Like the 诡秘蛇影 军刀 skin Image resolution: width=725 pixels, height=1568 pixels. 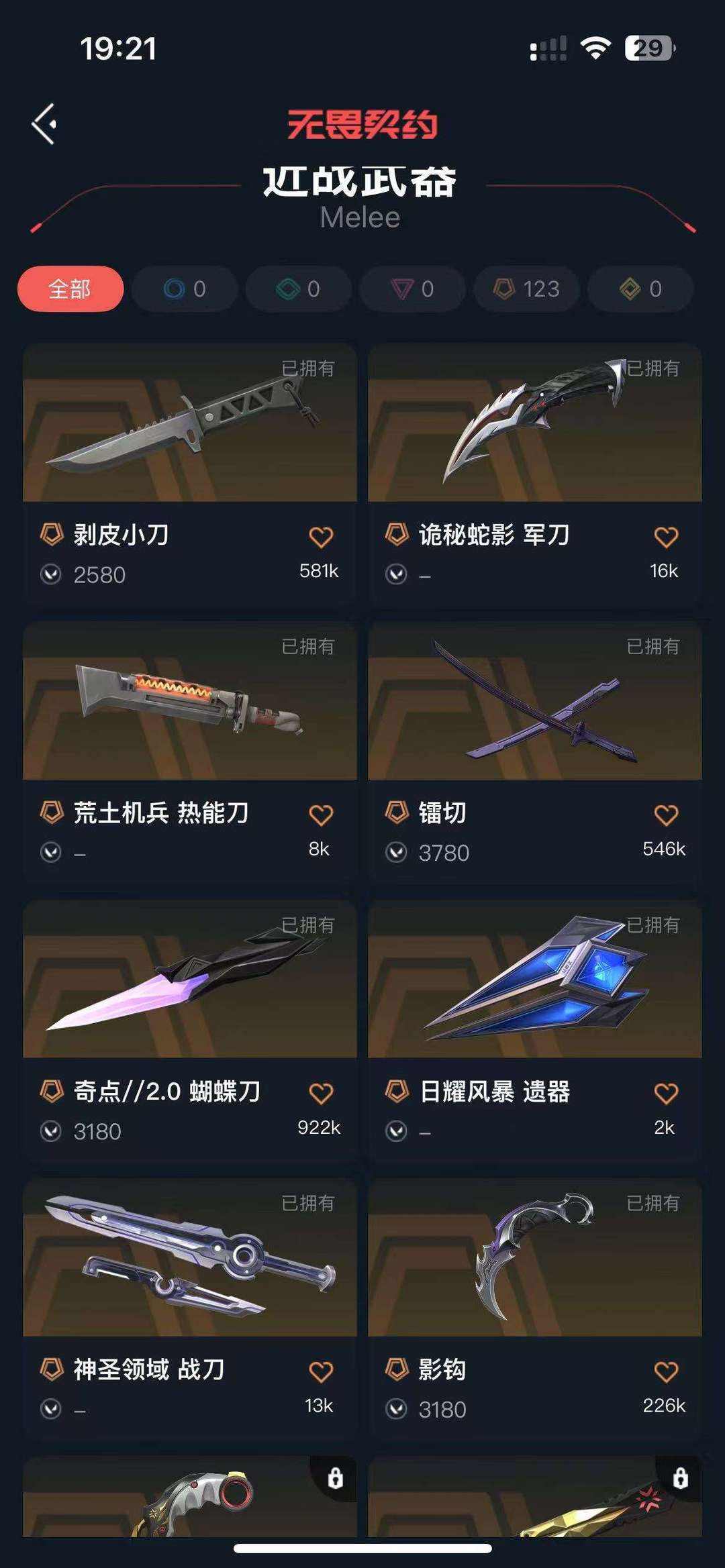pos(666,537)
